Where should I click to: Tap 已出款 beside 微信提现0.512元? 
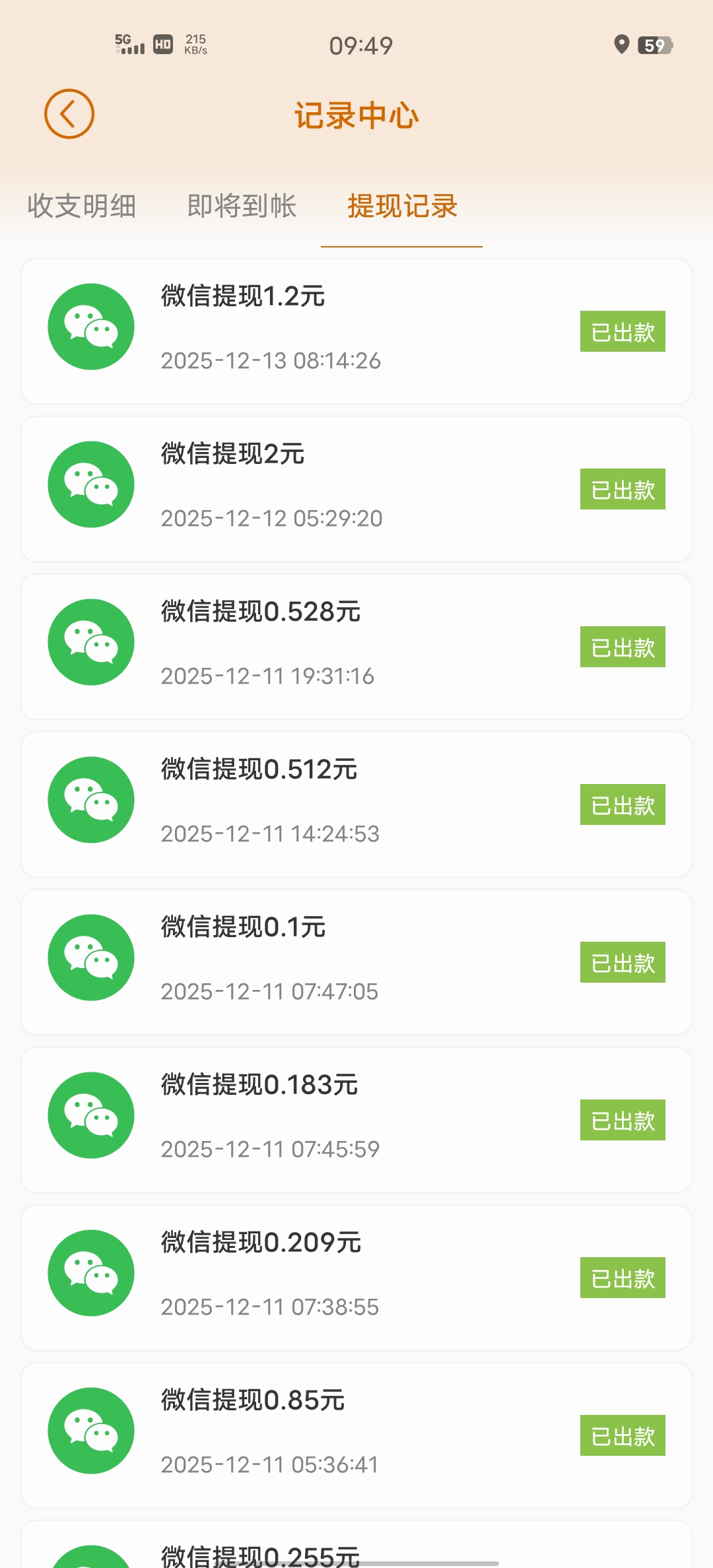point(621,804)
